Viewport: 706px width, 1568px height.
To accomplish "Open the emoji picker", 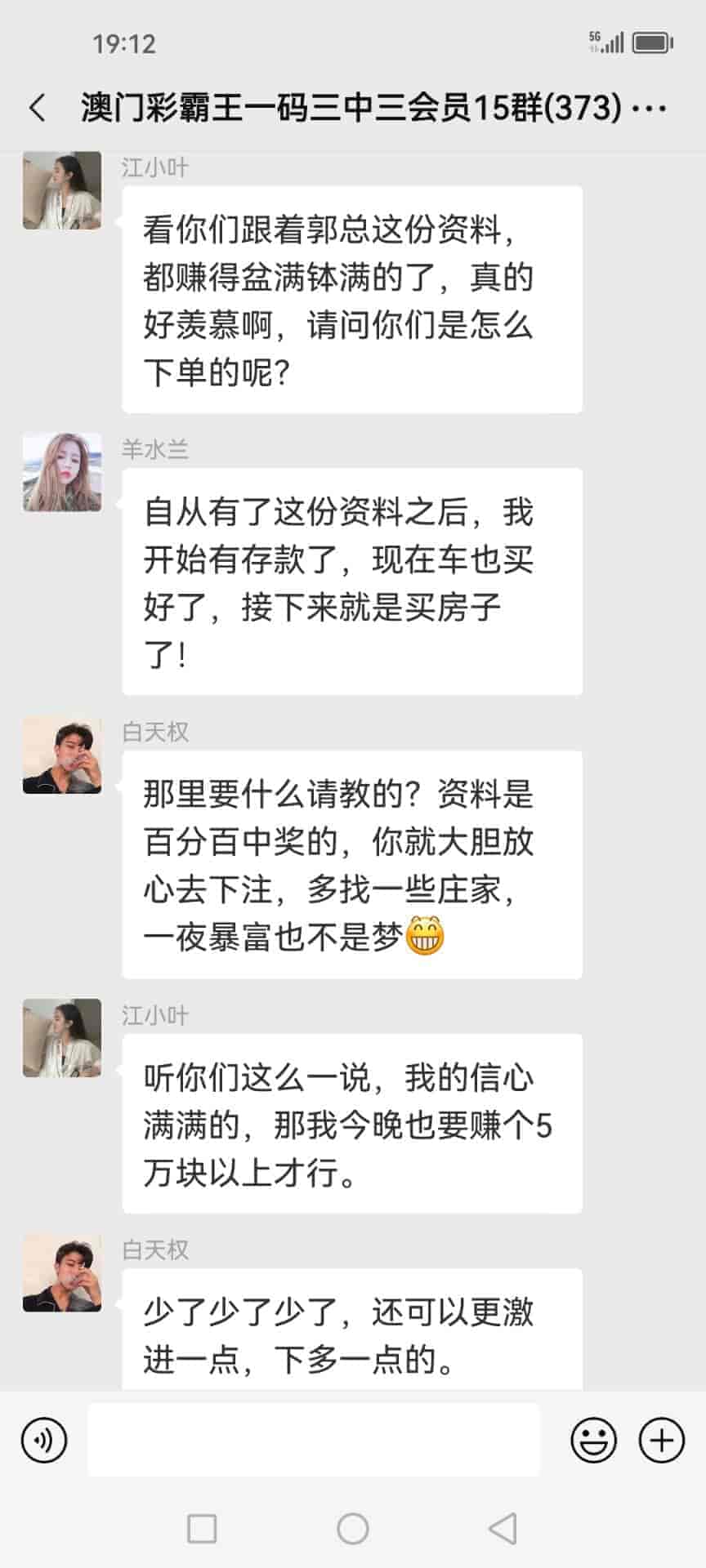I will [593, 1440].
